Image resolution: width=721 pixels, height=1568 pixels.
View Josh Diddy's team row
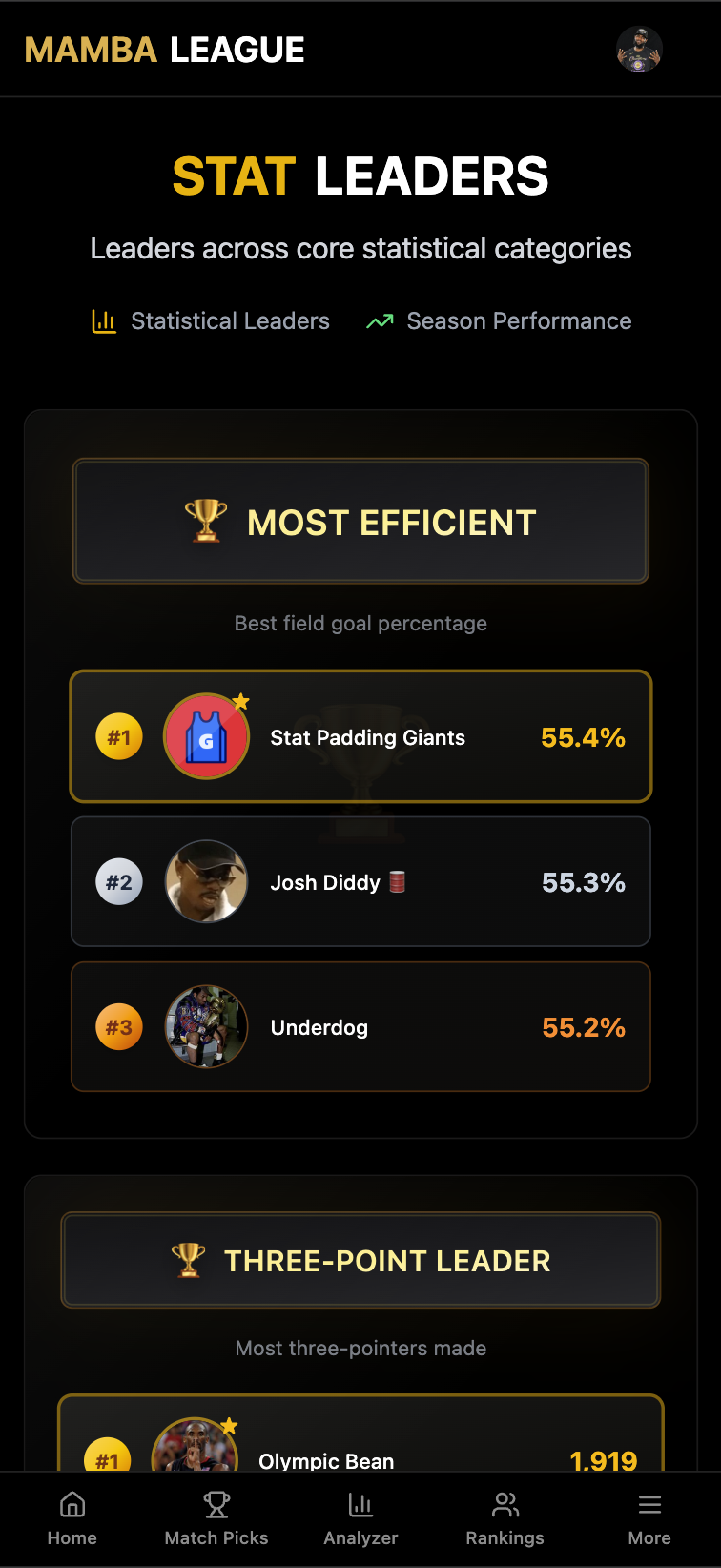coord(360,881)
